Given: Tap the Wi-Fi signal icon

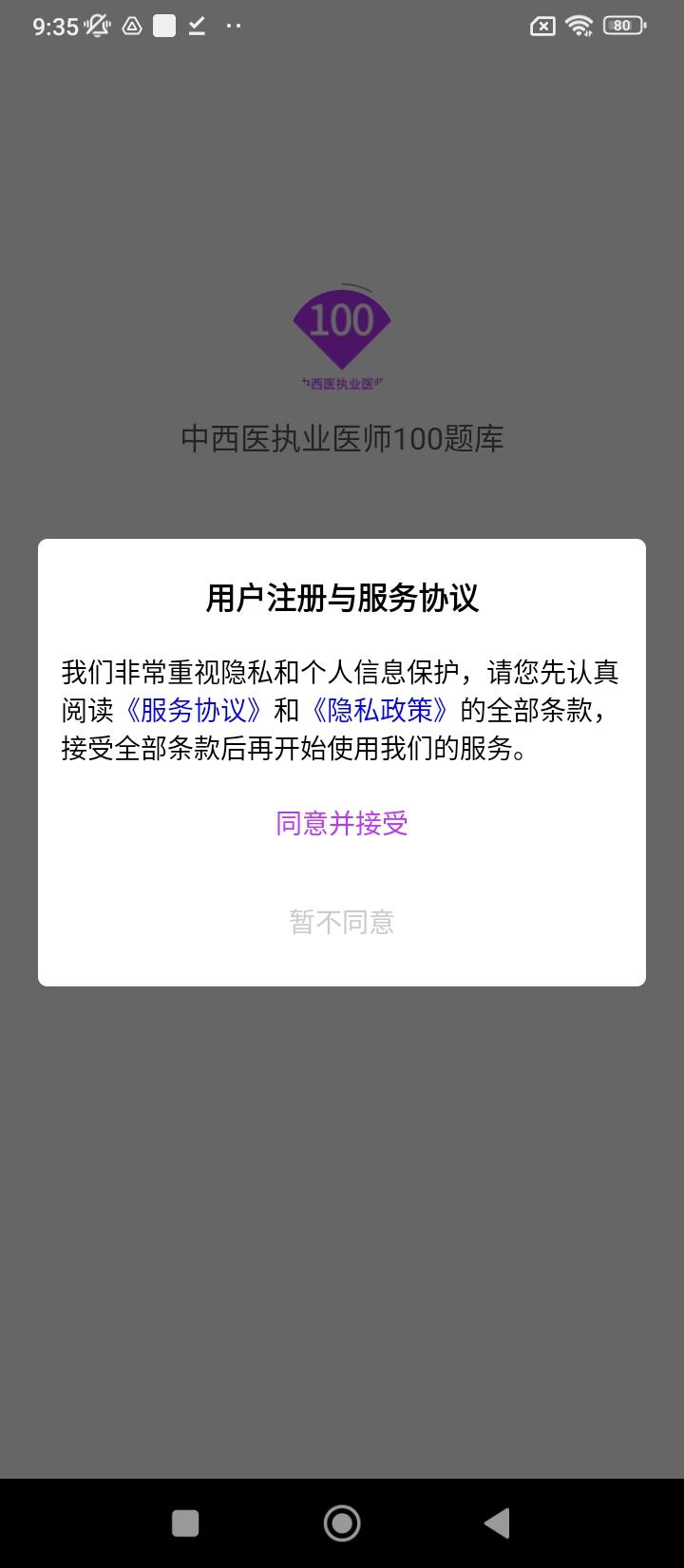Looking at the screenshot, I should pyautogui.click(x=579, y=26).
